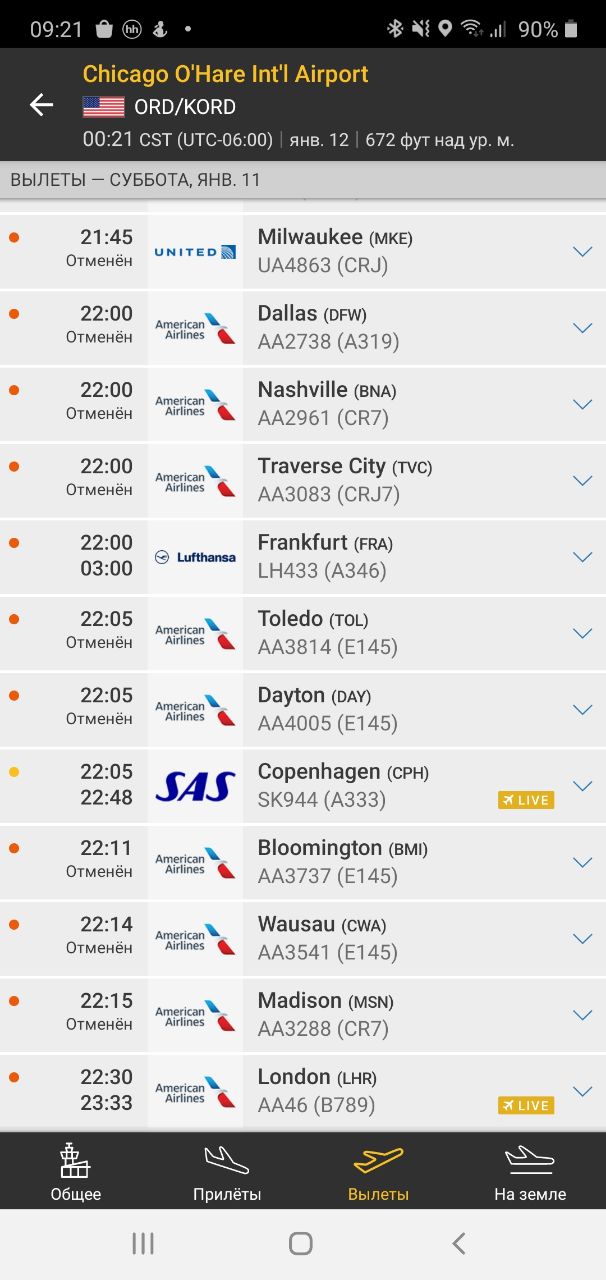Expand the Traverse City AA3083 chevron
The height and width of the screenshot is (1280, 606).
coord(583,480)
